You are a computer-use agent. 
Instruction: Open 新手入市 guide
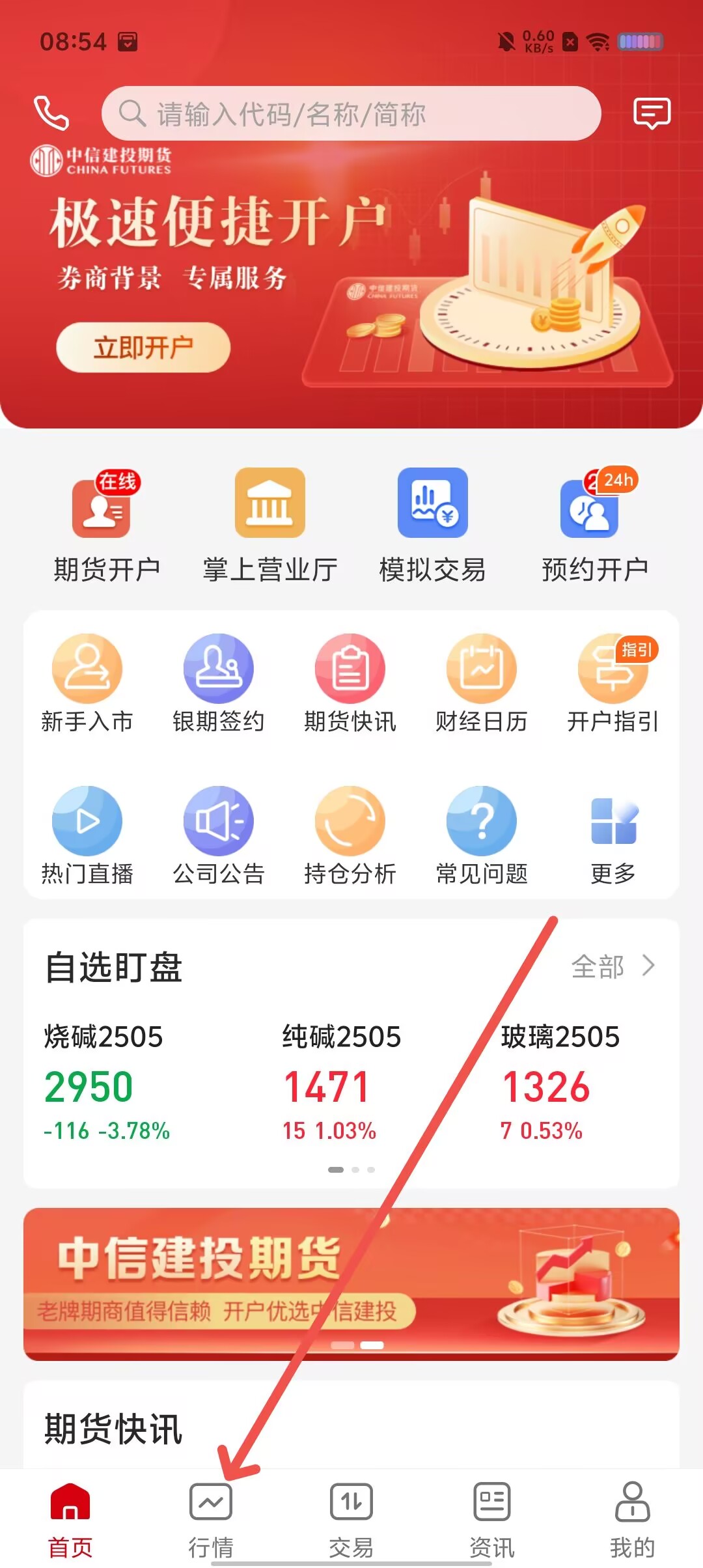pos(87,684)
